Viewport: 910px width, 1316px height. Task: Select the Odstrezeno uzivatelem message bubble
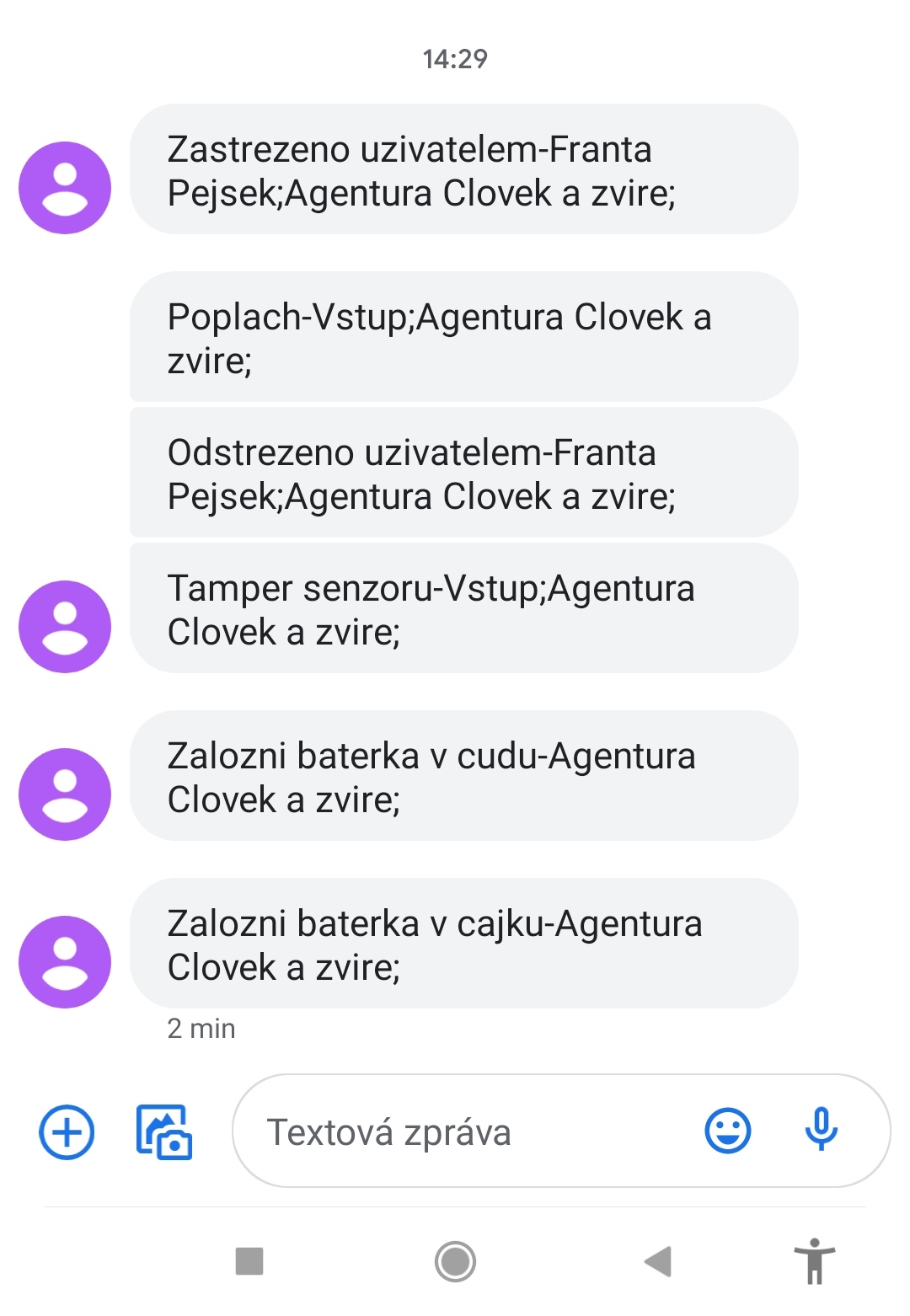pos(463,473)
